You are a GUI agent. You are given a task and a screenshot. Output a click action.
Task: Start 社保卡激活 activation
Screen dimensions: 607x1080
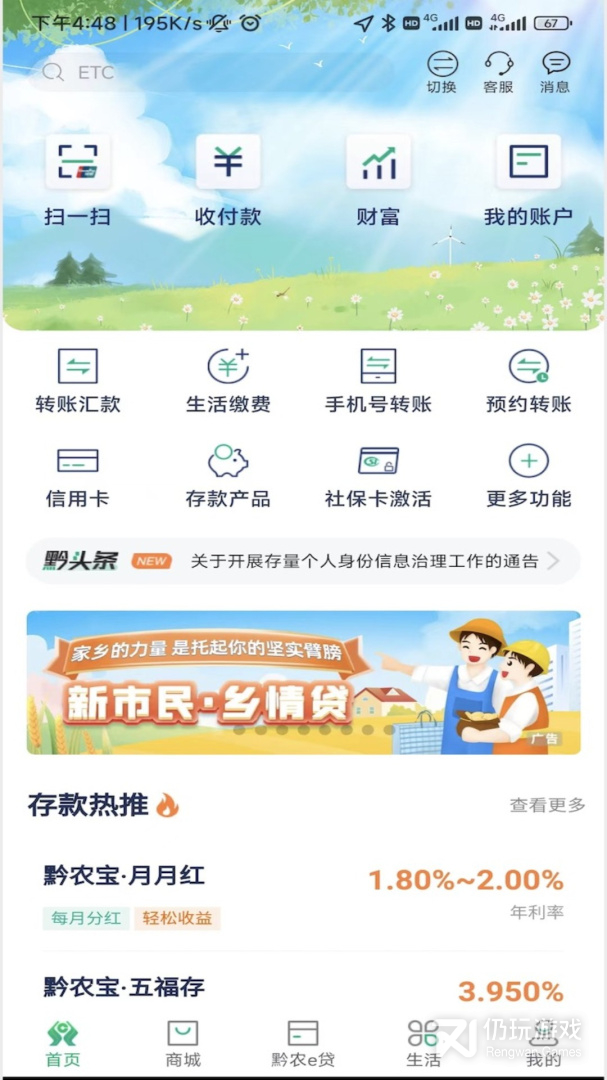point(378,476)
